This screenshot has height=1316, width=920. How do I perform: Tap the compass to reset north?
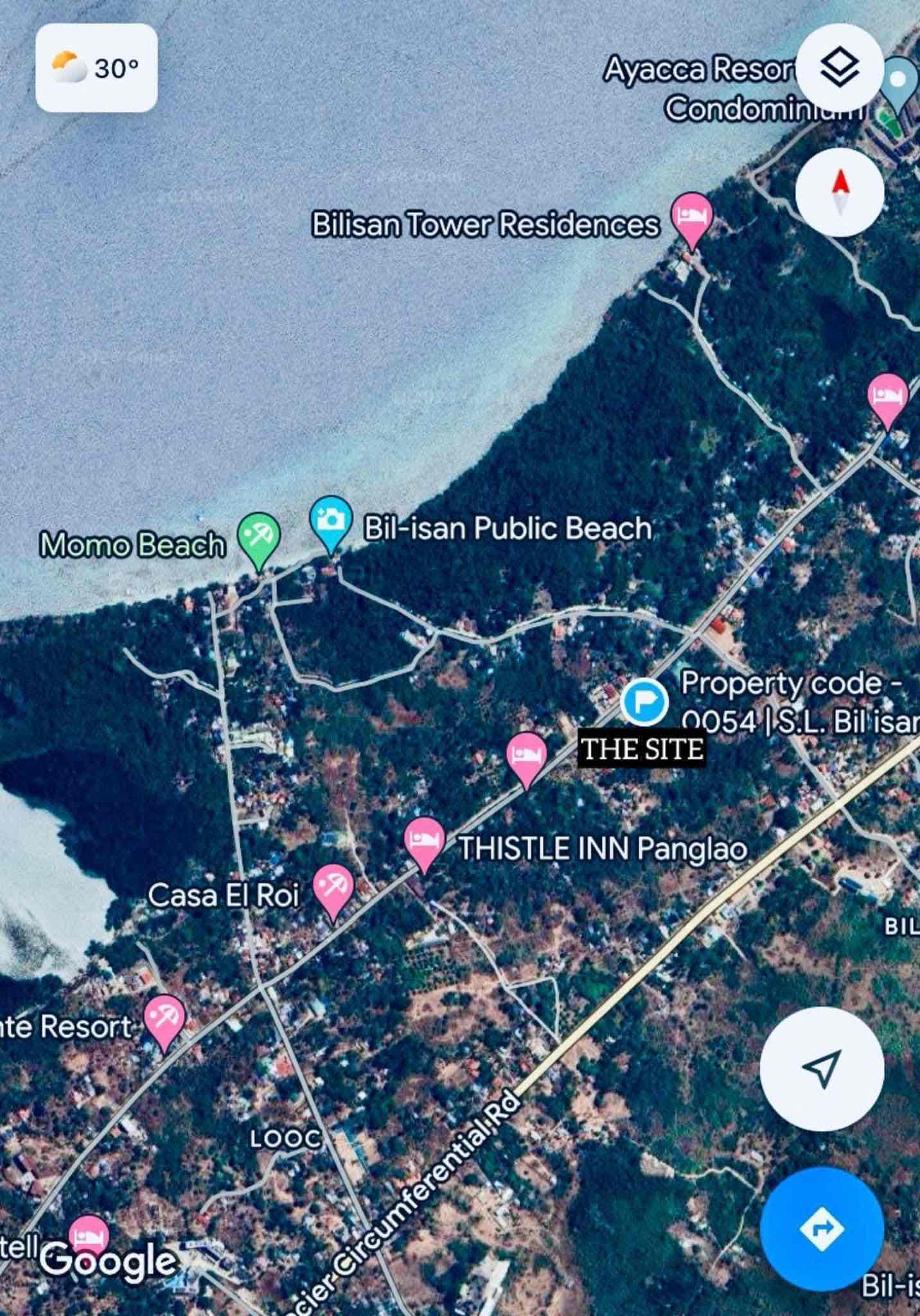pyautogui.click(x=840, y=191)
